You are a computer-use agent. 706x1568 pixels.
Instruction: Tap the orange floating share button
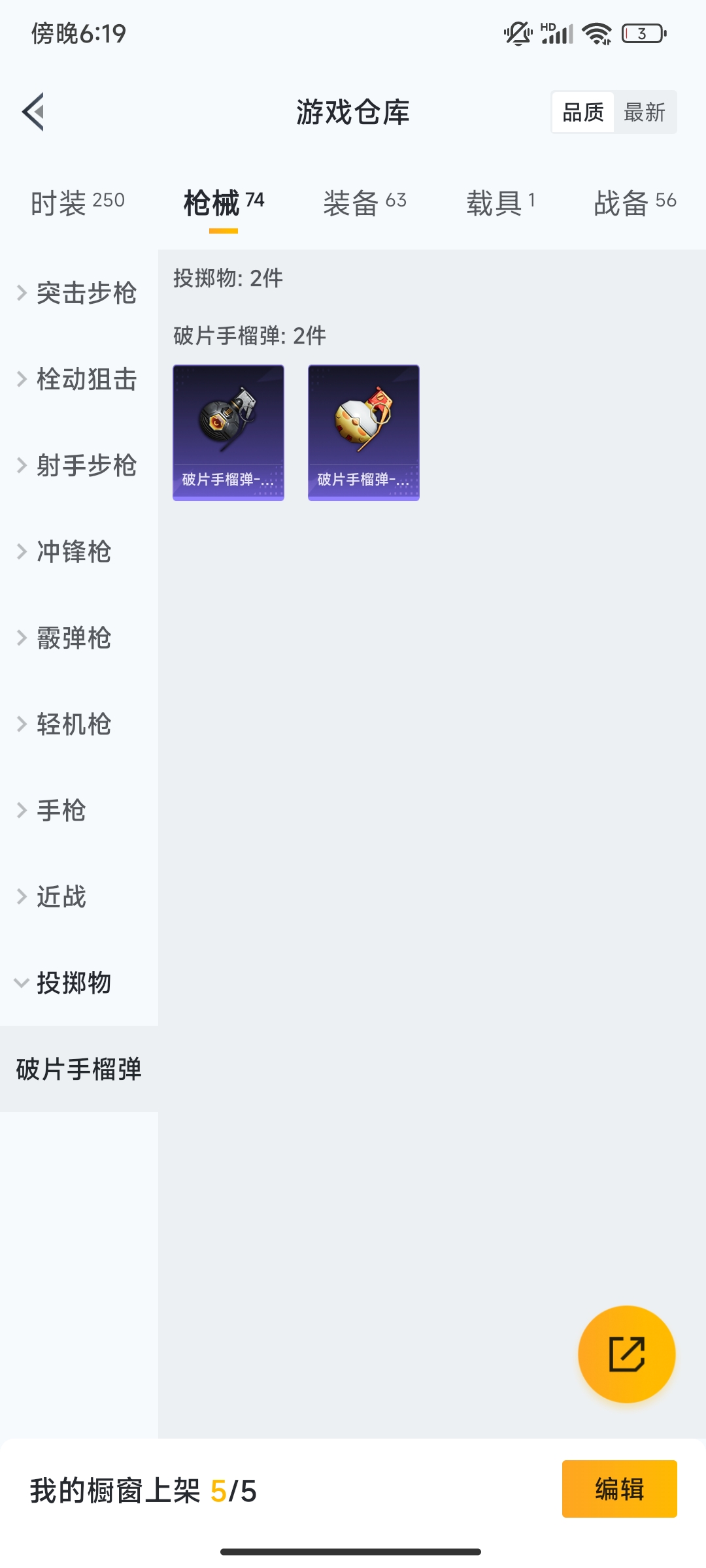(x=626, y=1354)
